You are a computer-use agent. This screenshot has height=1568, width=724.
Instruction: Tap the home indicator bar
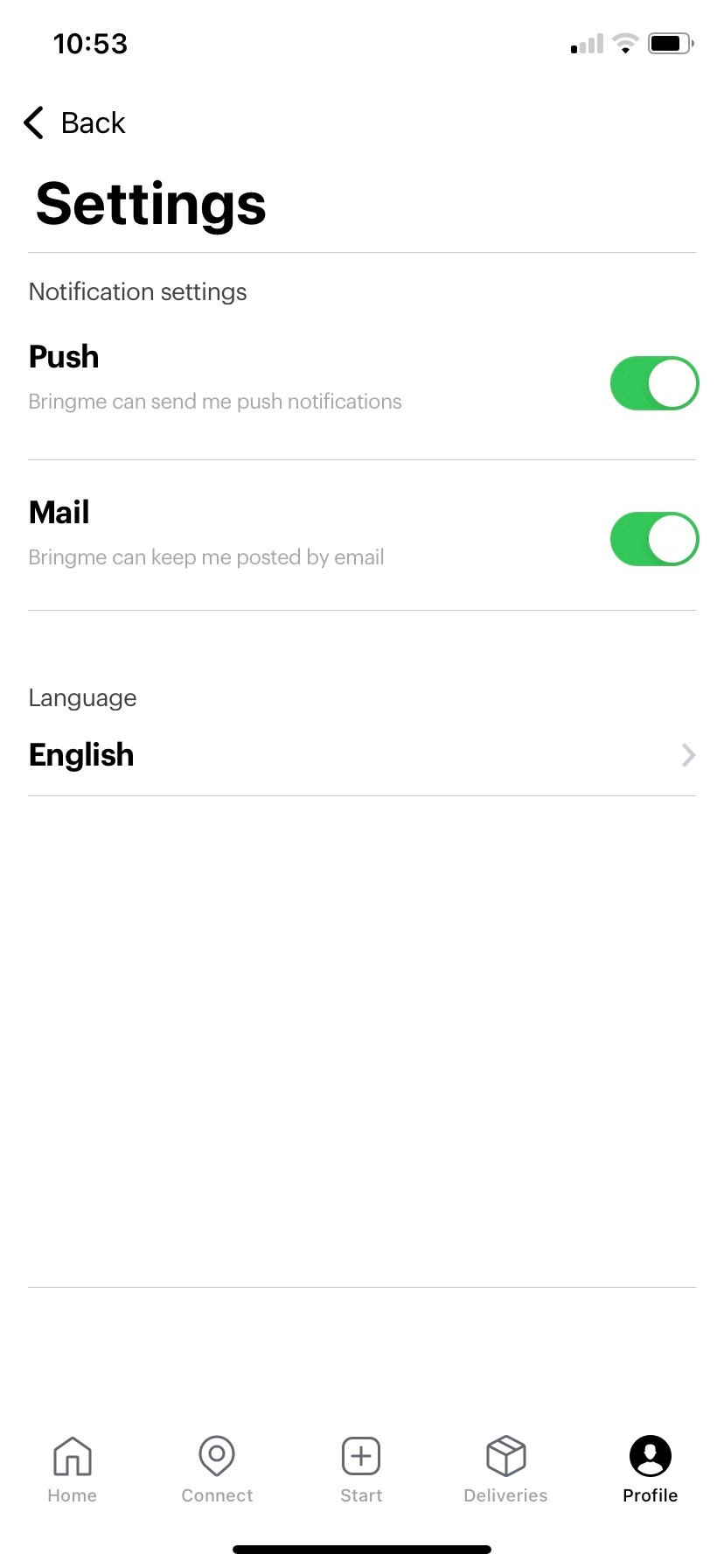[x=361, y=1548]
